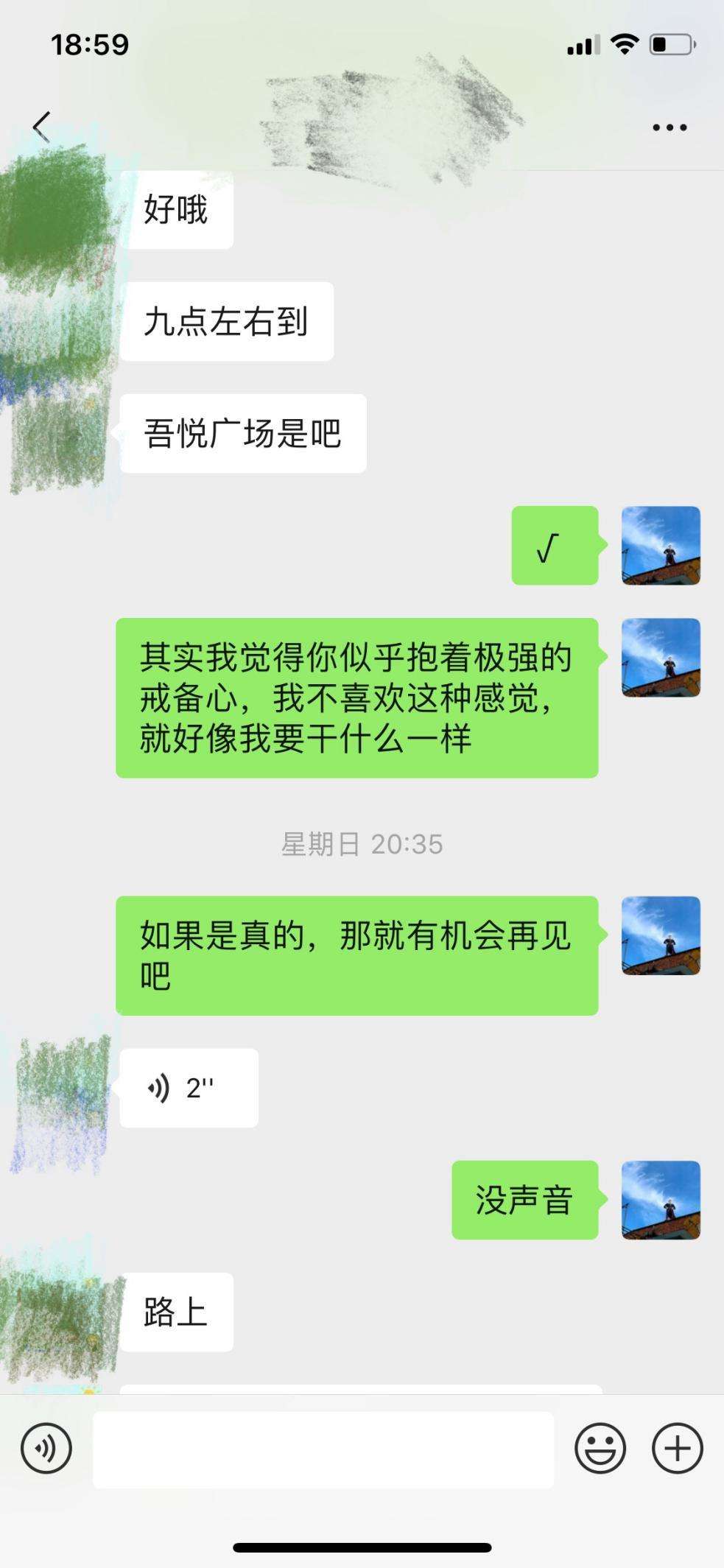This screenshot has width=724, height=1568.
Task: Tap the 吾悦广场是吧 message bubble
Action: click(243, 432)
